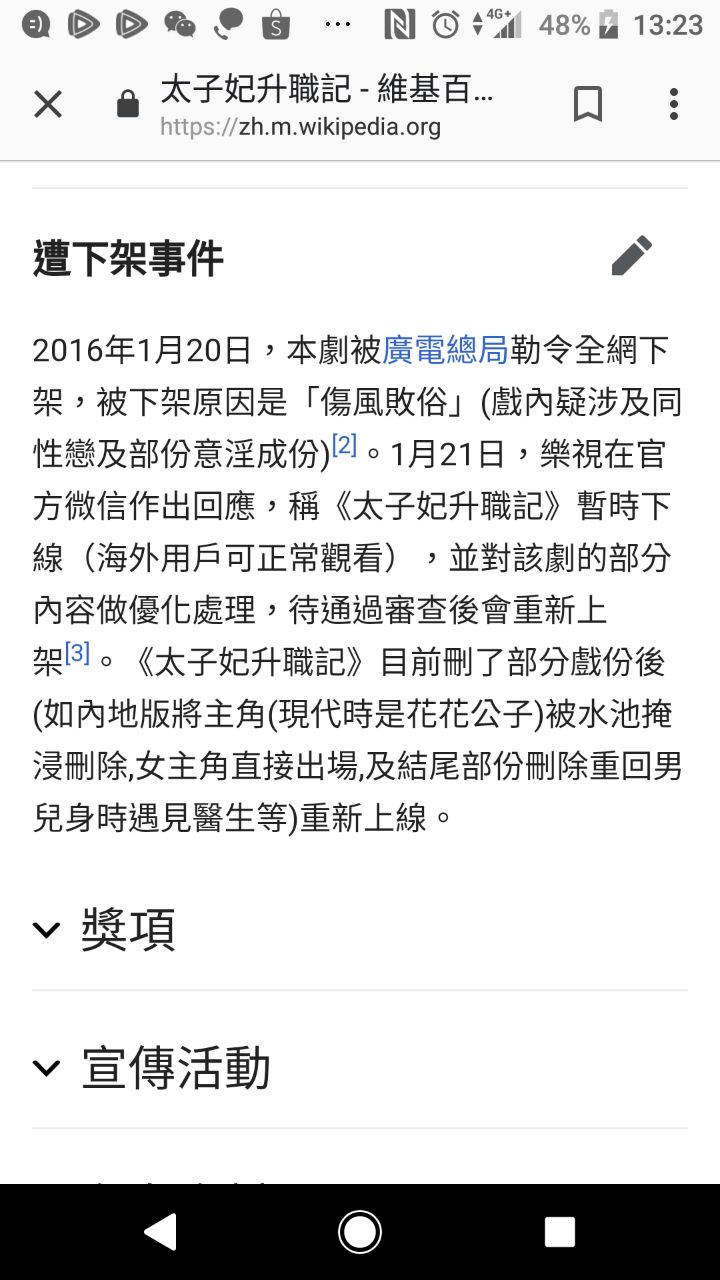Go back with the system back button

pos(160,1232)
